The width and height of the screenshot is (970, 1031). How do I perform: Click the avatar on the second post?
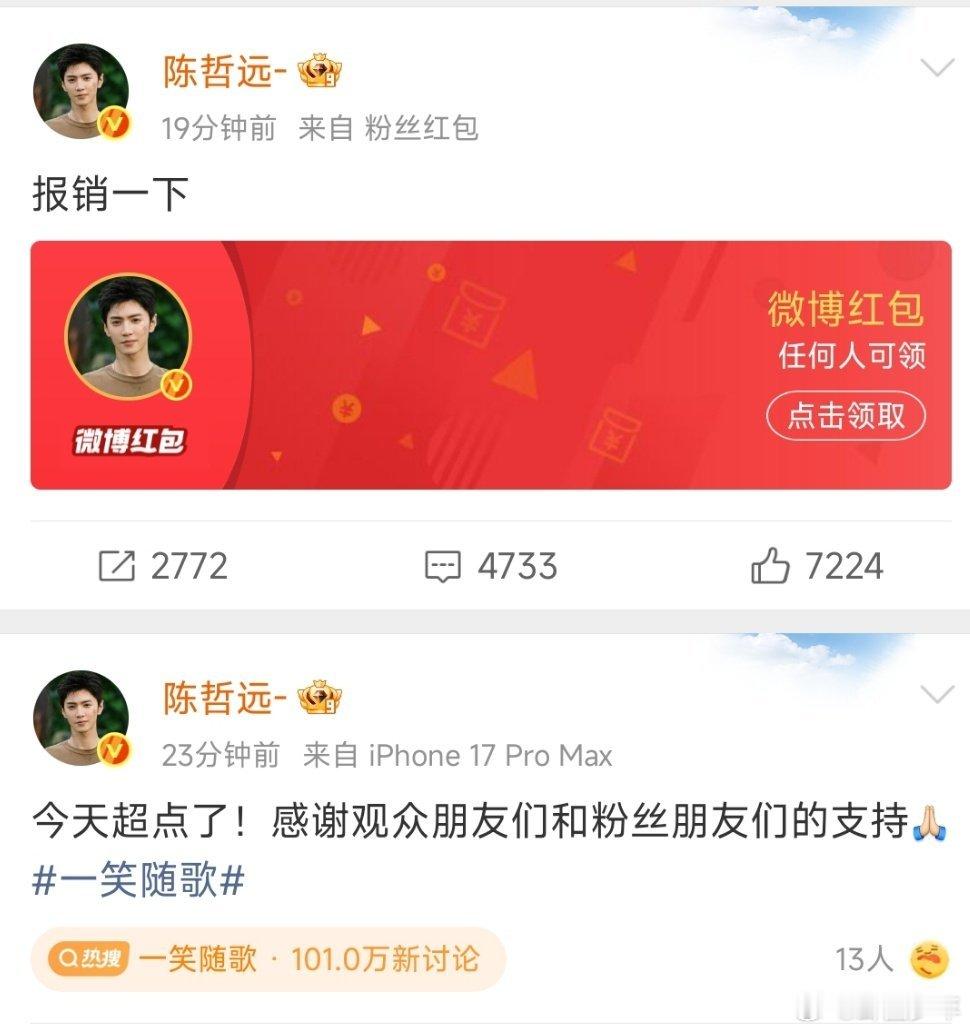pyautogui.click(x=80, y=712)
